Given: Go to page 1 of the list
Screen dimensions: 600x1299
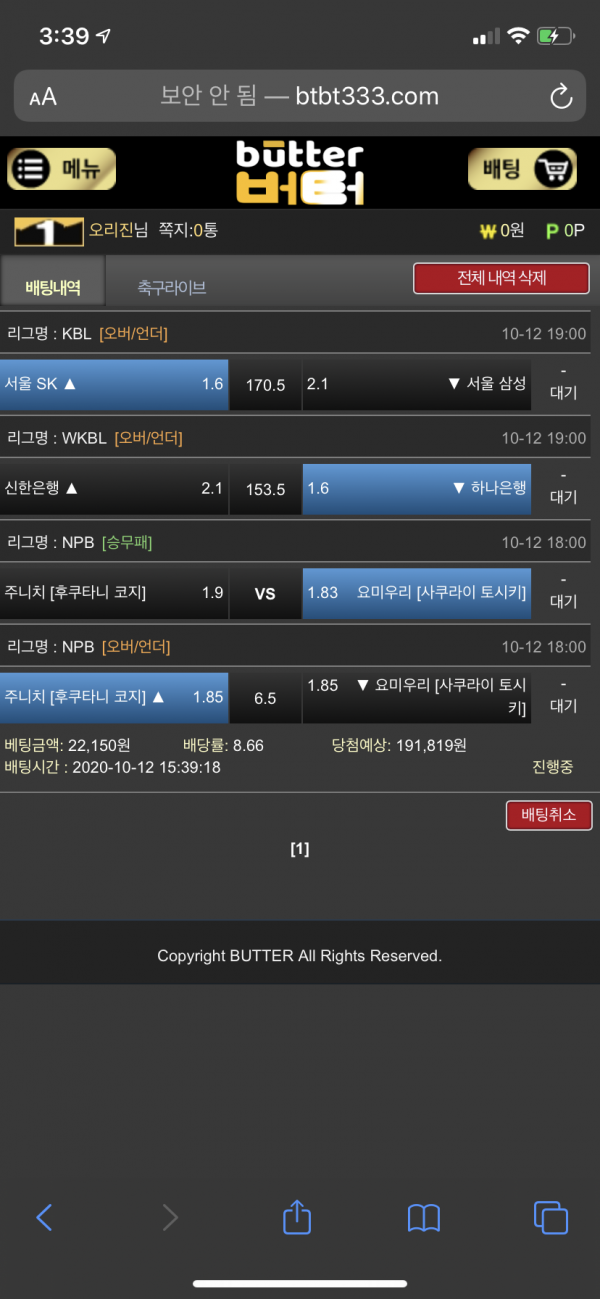Looking at the screenshot, I should [x=299, y=849].
